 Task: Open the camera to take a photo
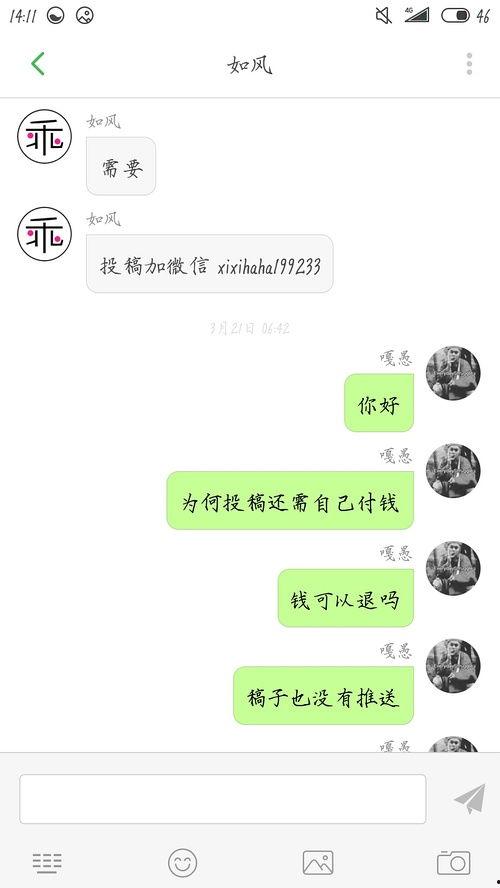[x=454, y=863]
